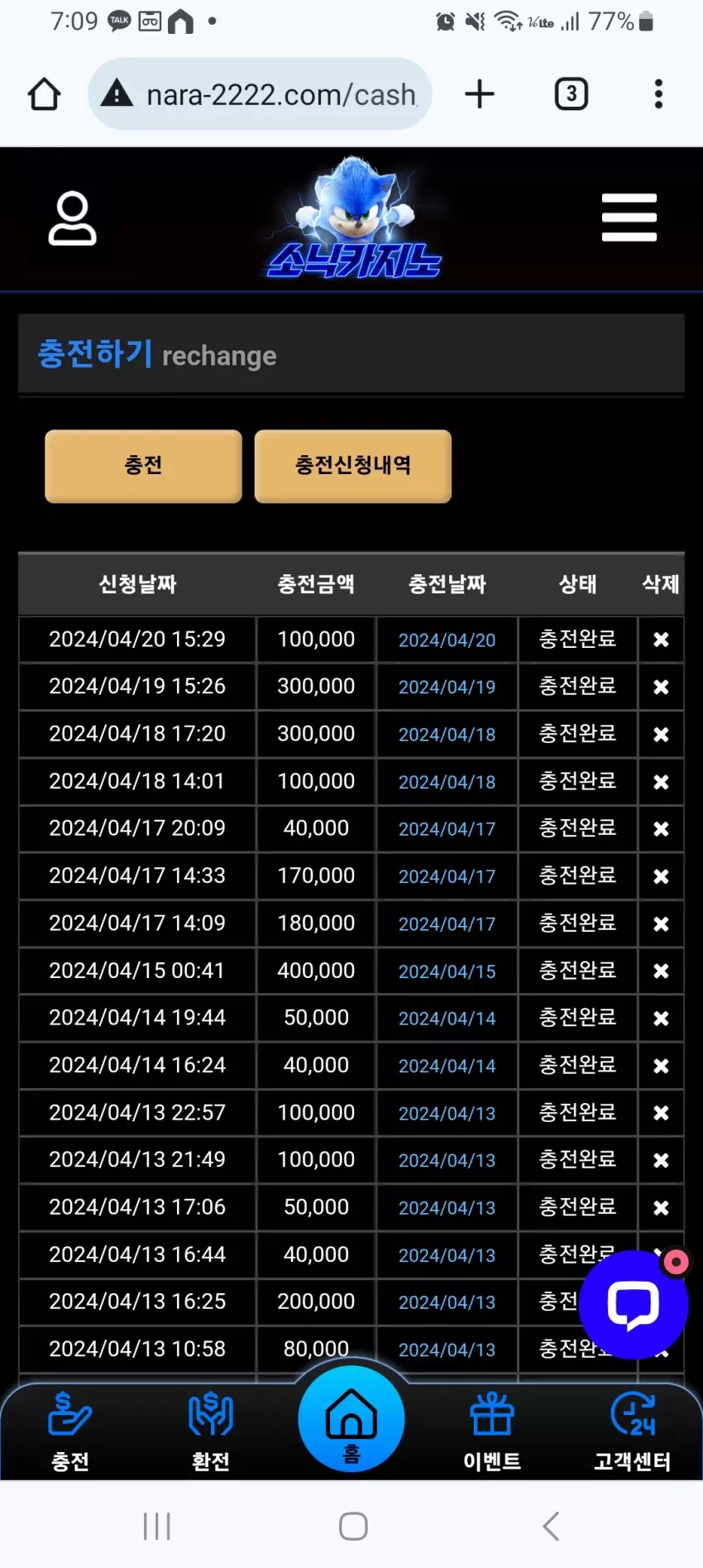Tap the browser address bar
The height and width of the screenshot is (1568, 703).
pos(260,94)
